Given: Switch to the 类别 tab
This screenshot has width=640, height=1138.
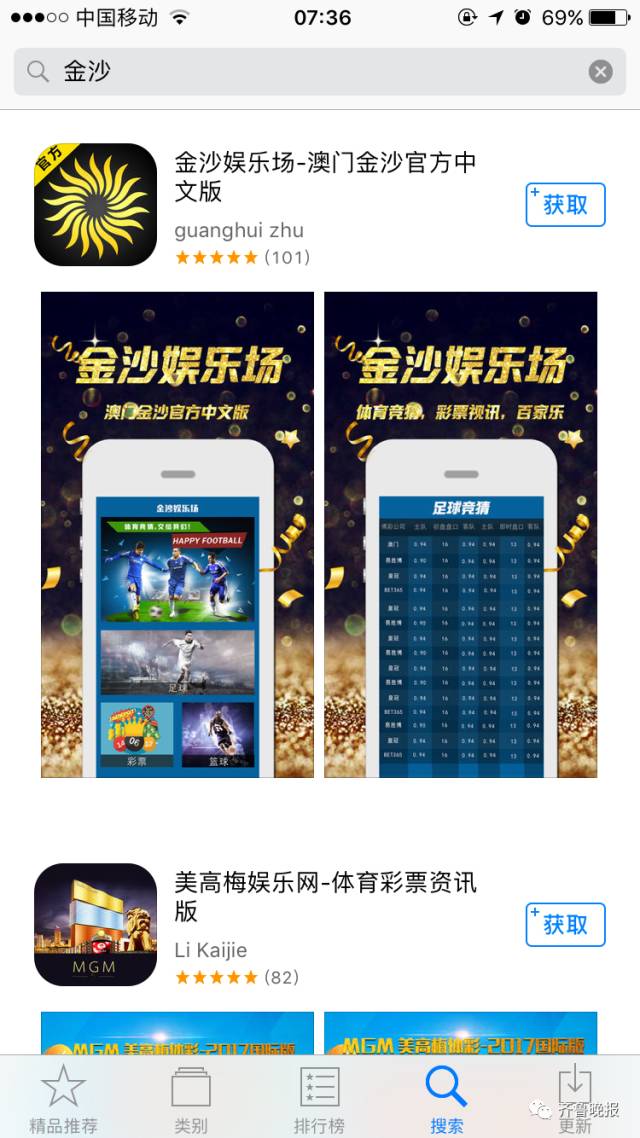Looking at the screenshot, I should click(191, 1098).
